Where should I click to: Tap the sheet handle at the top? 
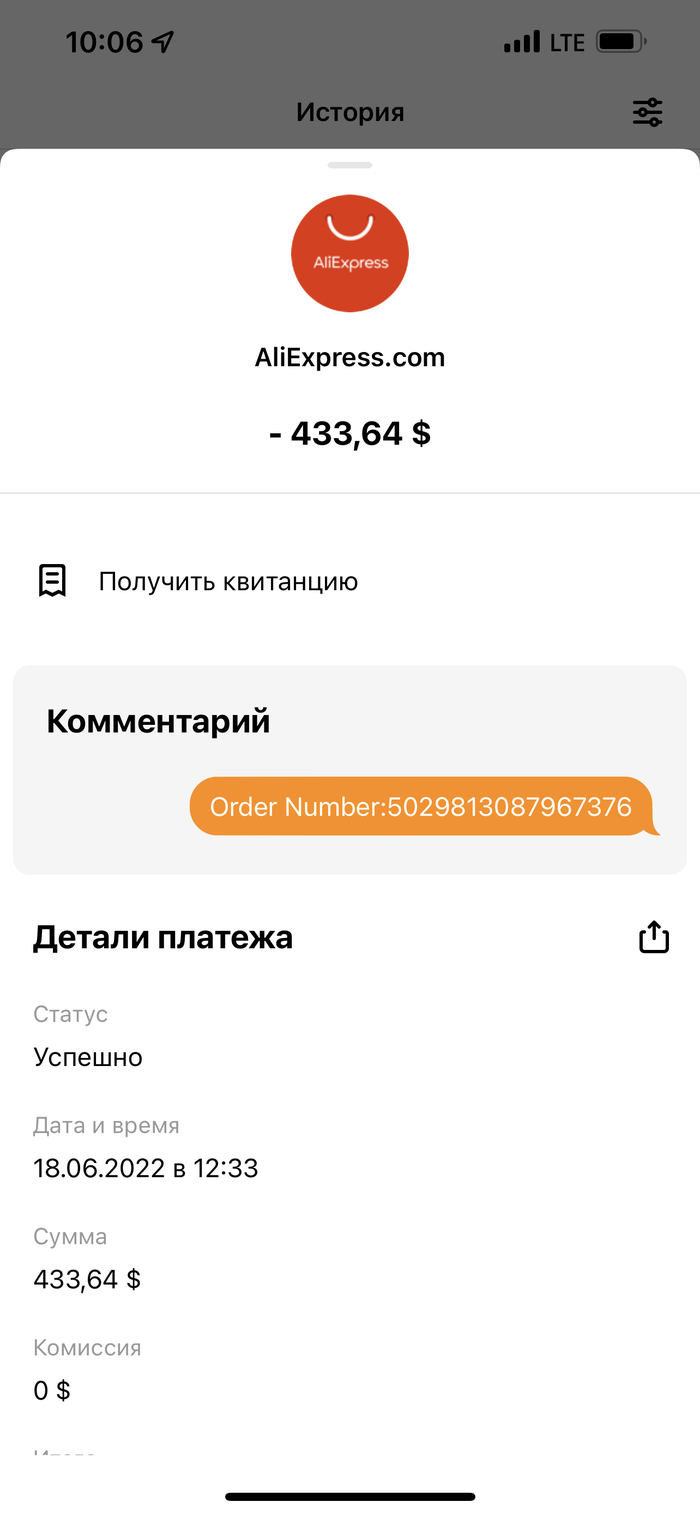pos(350,165)
